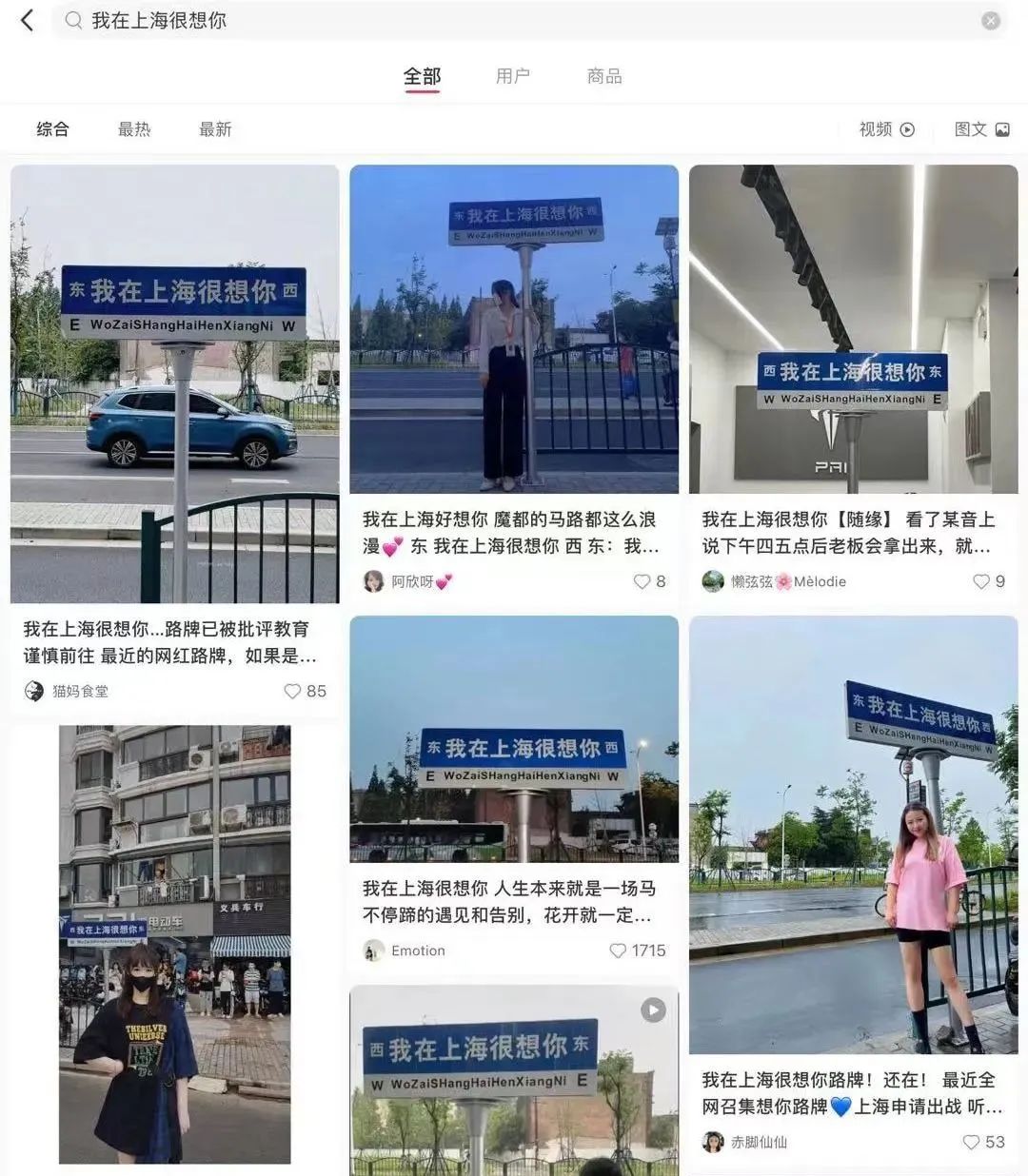Like the post by 赤脚仙仙

click(971, 1142)
